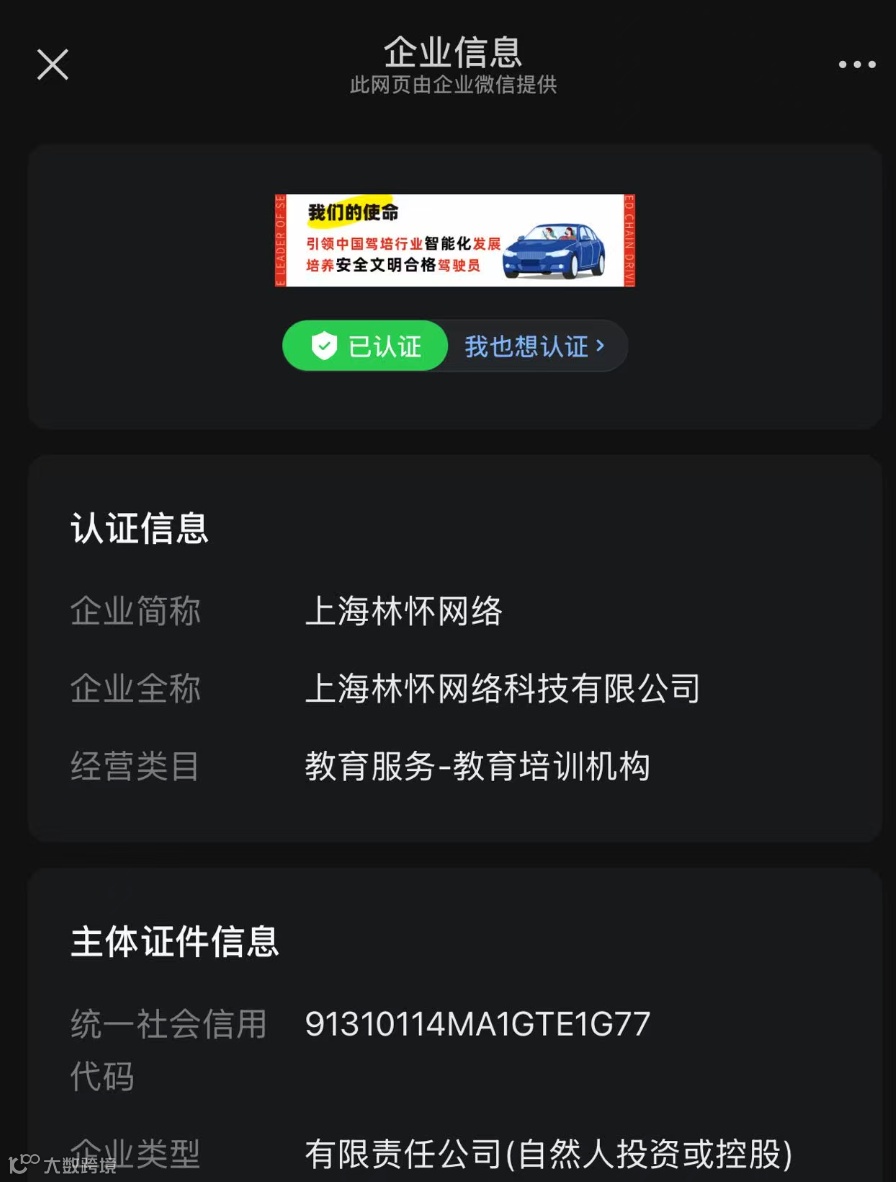Viewport: 896px width, 1182px height.
Task: Tap the green 已认证 badge
Action: point(366,347)
